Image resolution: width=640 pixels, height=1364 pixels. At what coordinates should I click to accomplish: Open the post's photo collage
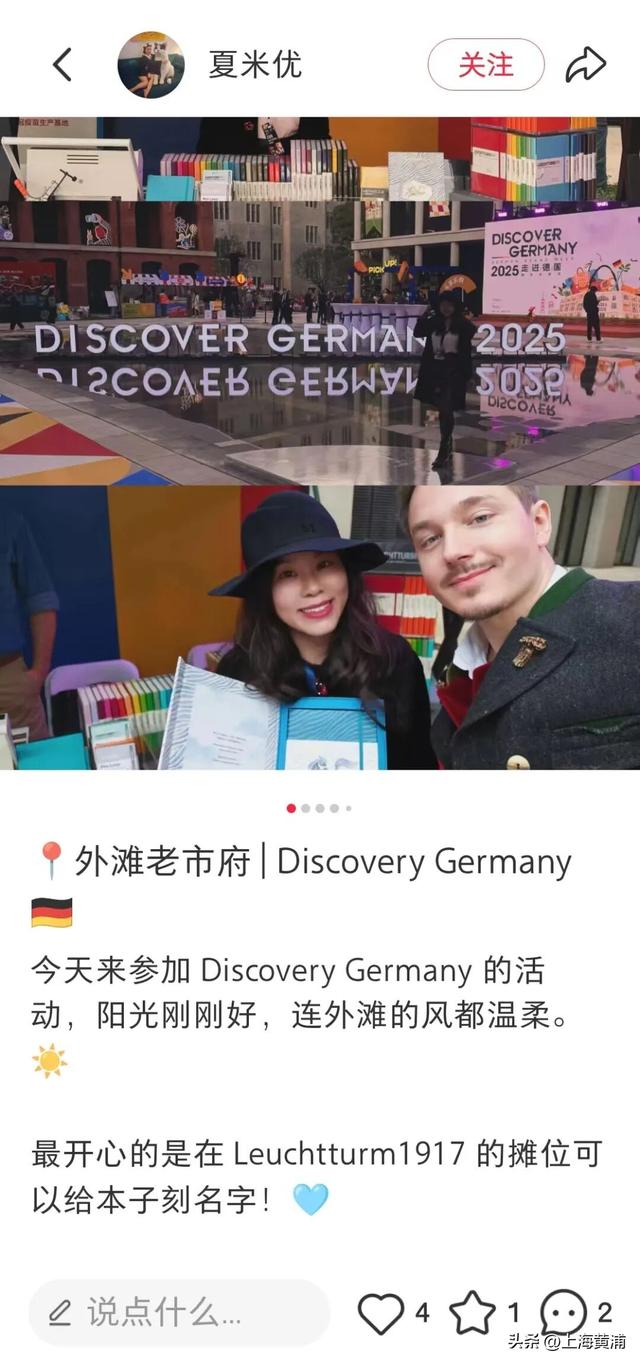coord(320,443)
